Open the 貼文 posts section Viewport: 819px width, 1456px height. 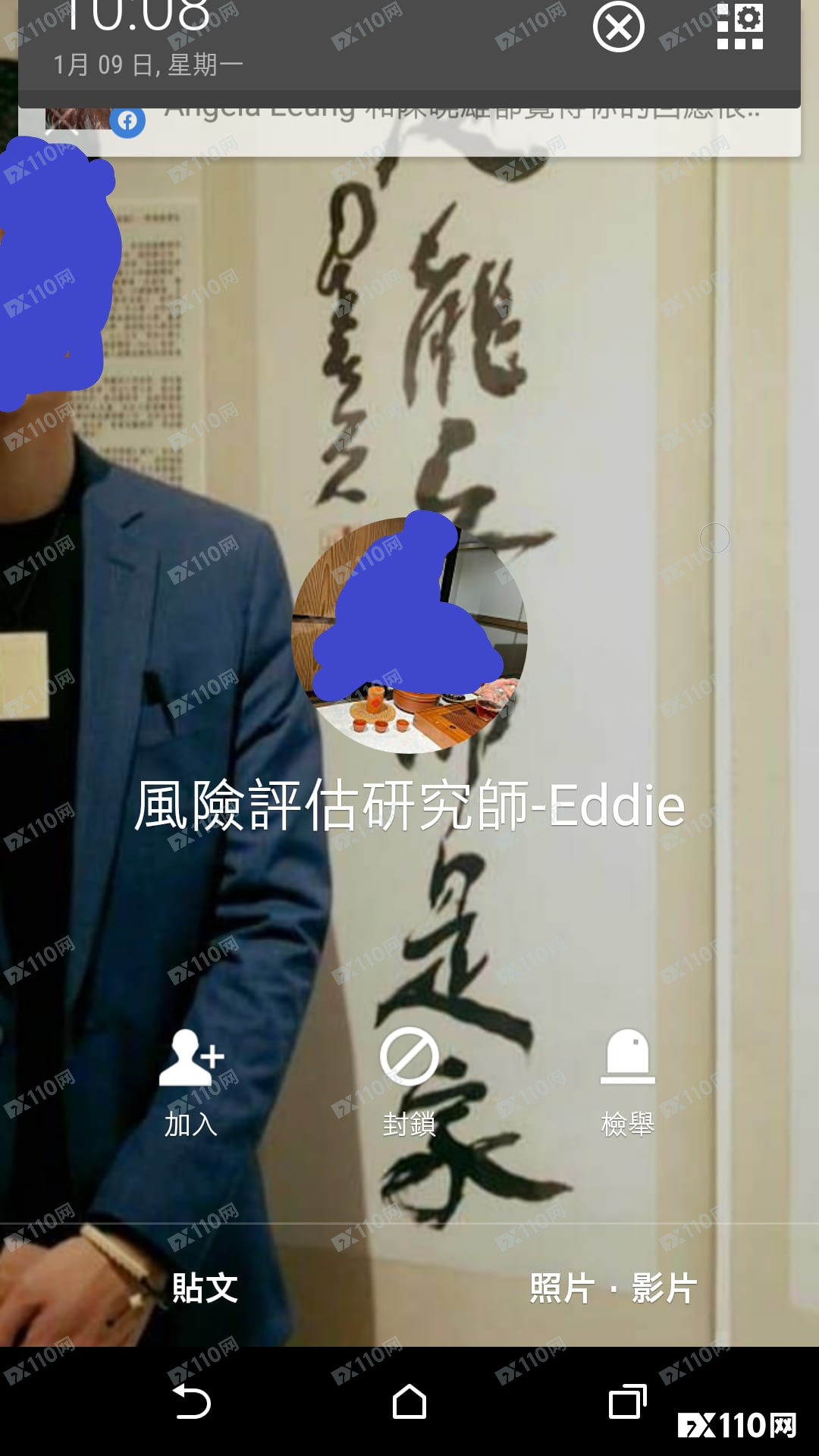tap(205, 1288)
